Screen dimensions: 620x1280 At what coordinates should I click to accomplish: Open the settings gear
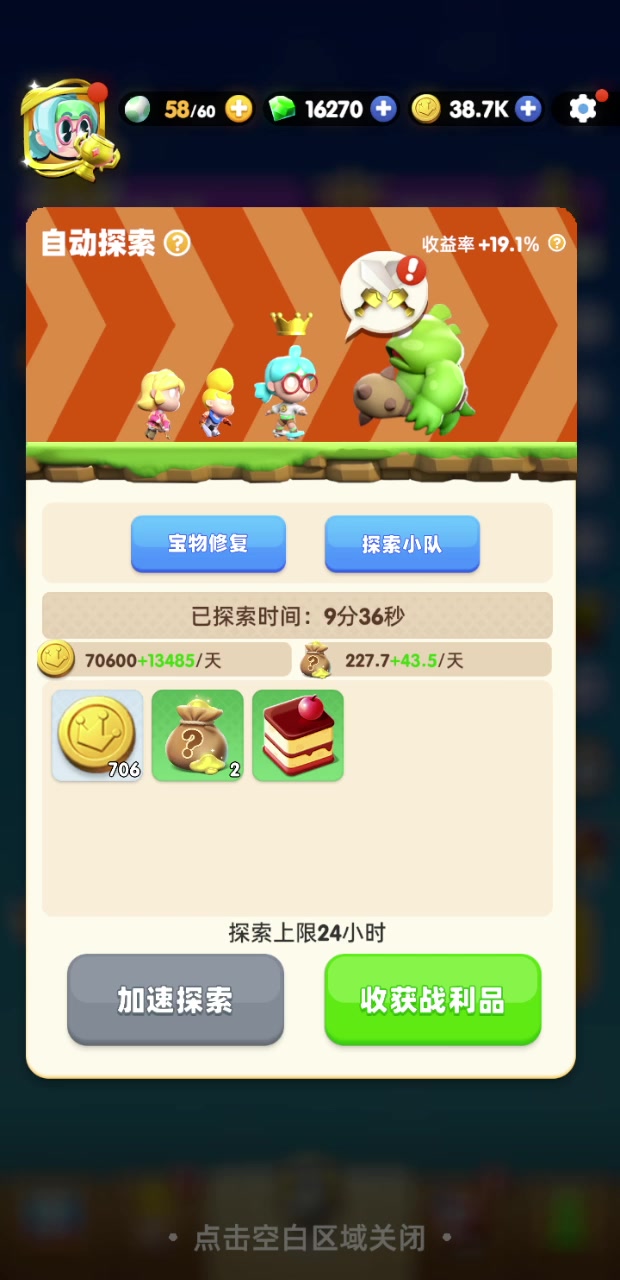coord(583,108)
